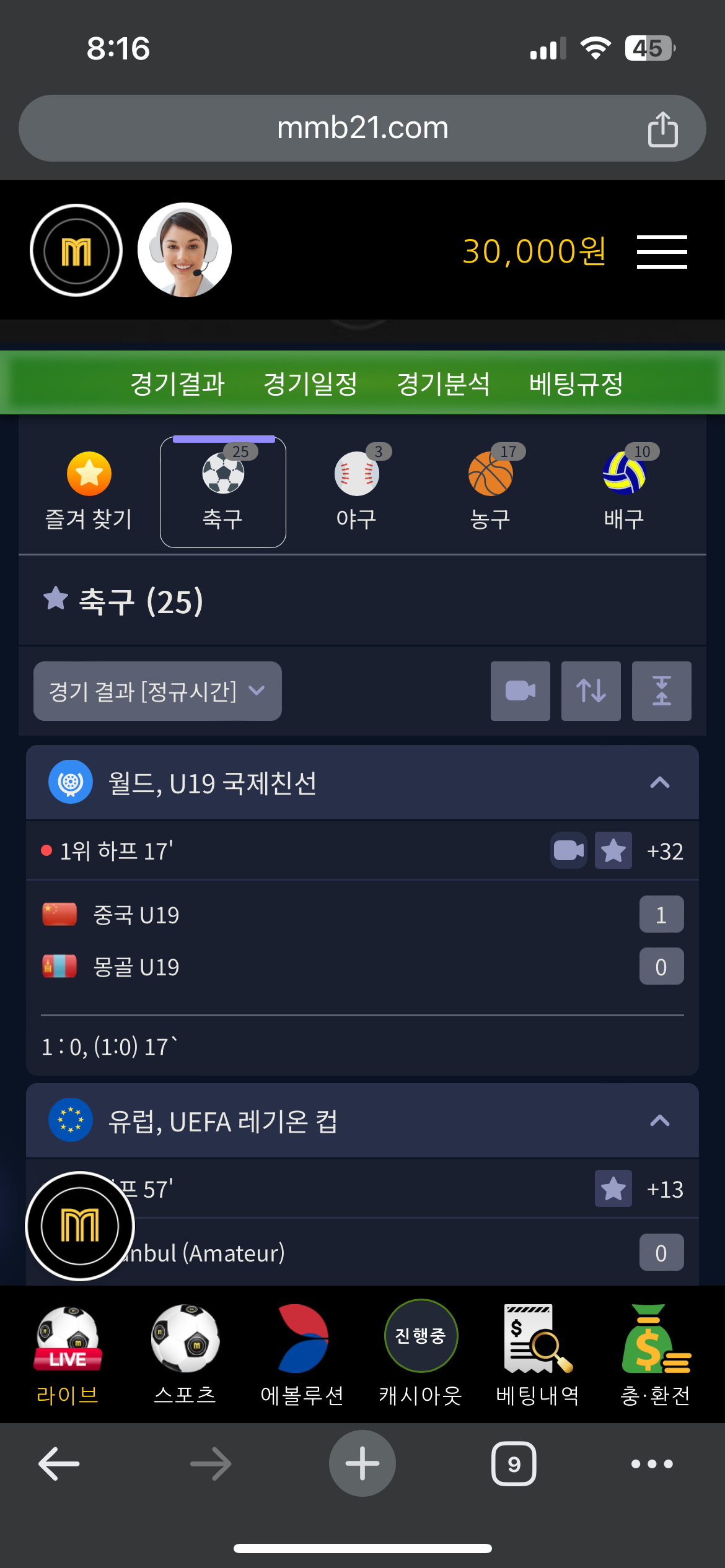Collapse the 유럽, UEFA 레기온 컵 section
This screenshot has height=1568, width=725.
(x=659, y=1121)
